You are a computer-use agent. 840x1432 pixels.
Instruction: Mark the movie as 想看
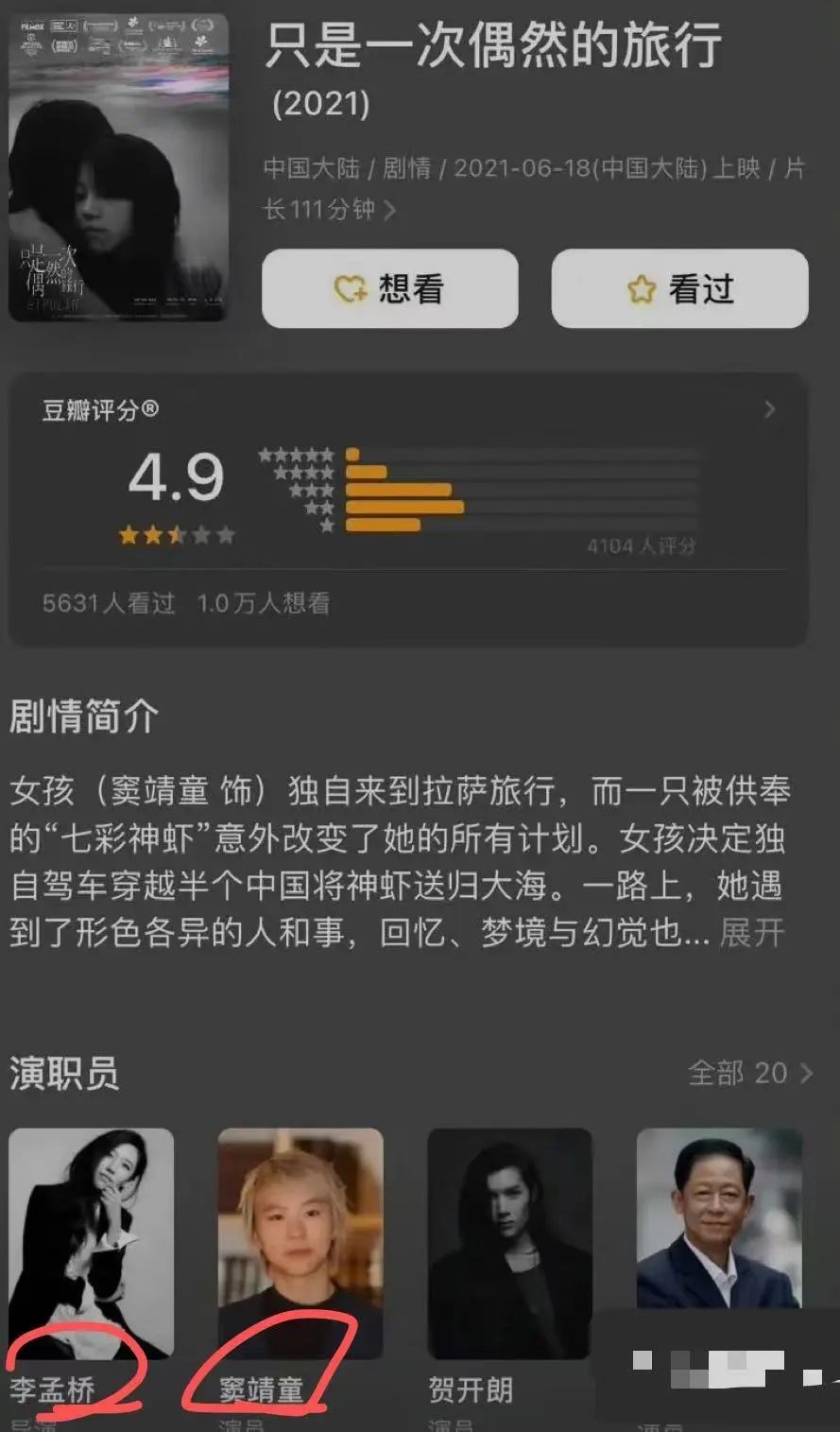[x=389, y=289]
